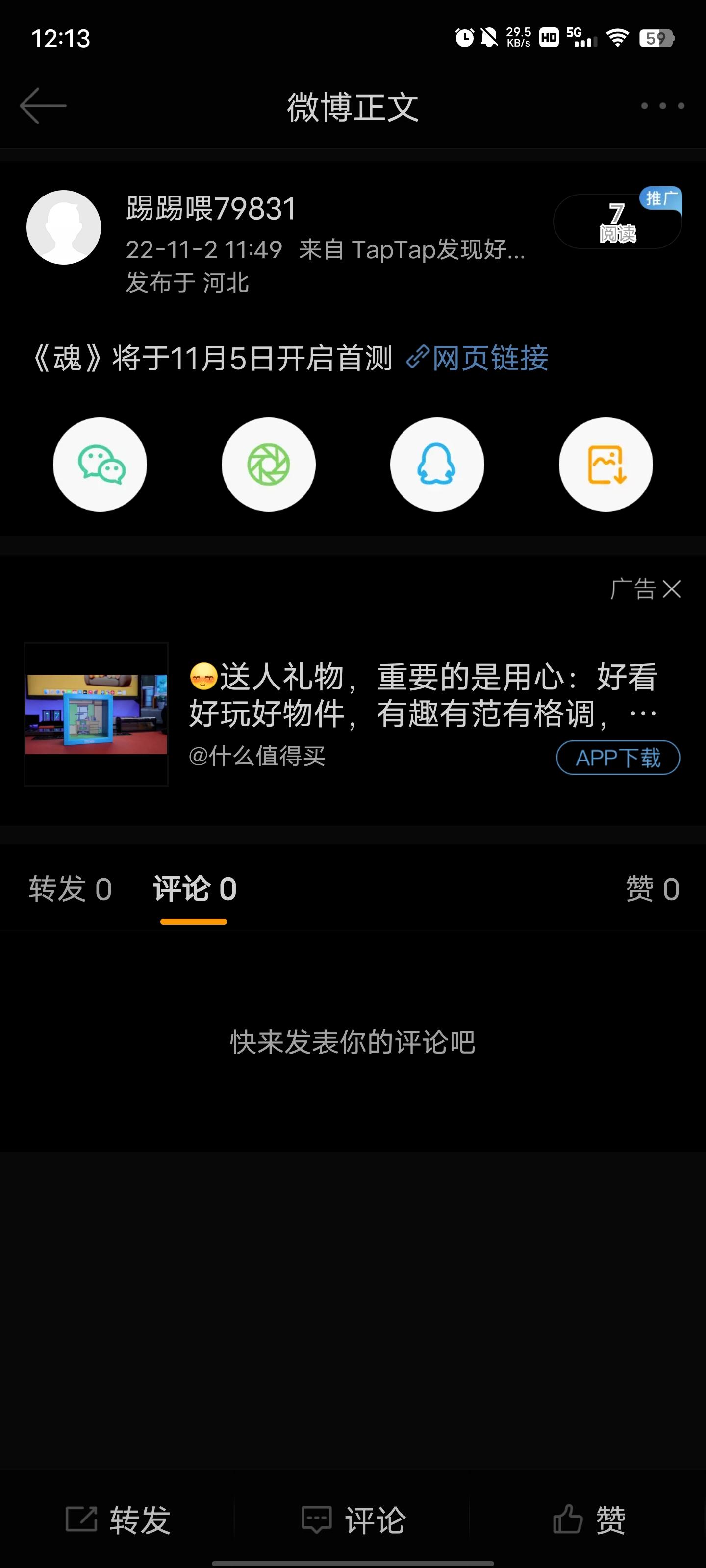The height and width of the screenshot is (1568, 706).
Task: Go back from the Weibo post
Action: (x=43, y=106)
